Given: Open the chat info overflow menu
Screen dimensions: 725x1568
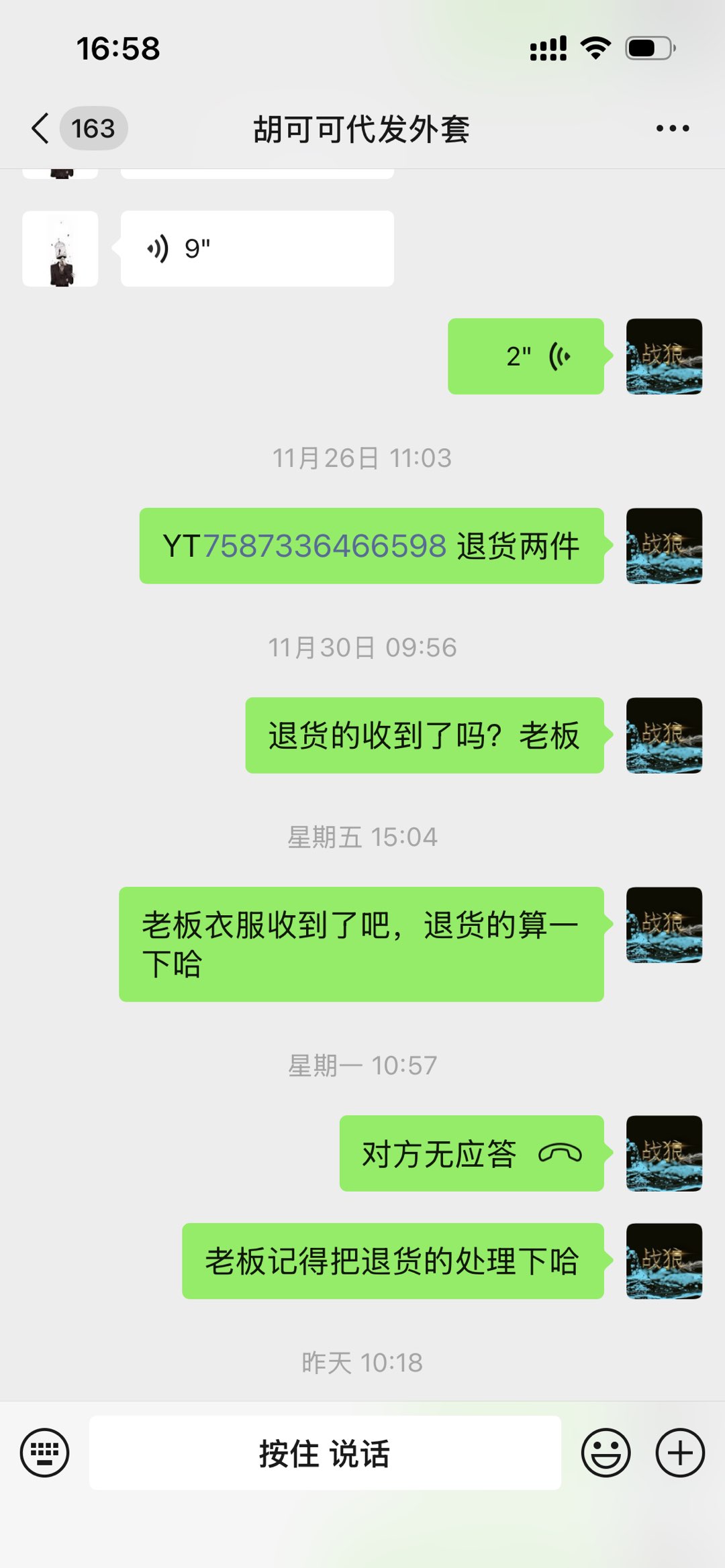Looking at the screenshot, I should click(x=672, y=128).
